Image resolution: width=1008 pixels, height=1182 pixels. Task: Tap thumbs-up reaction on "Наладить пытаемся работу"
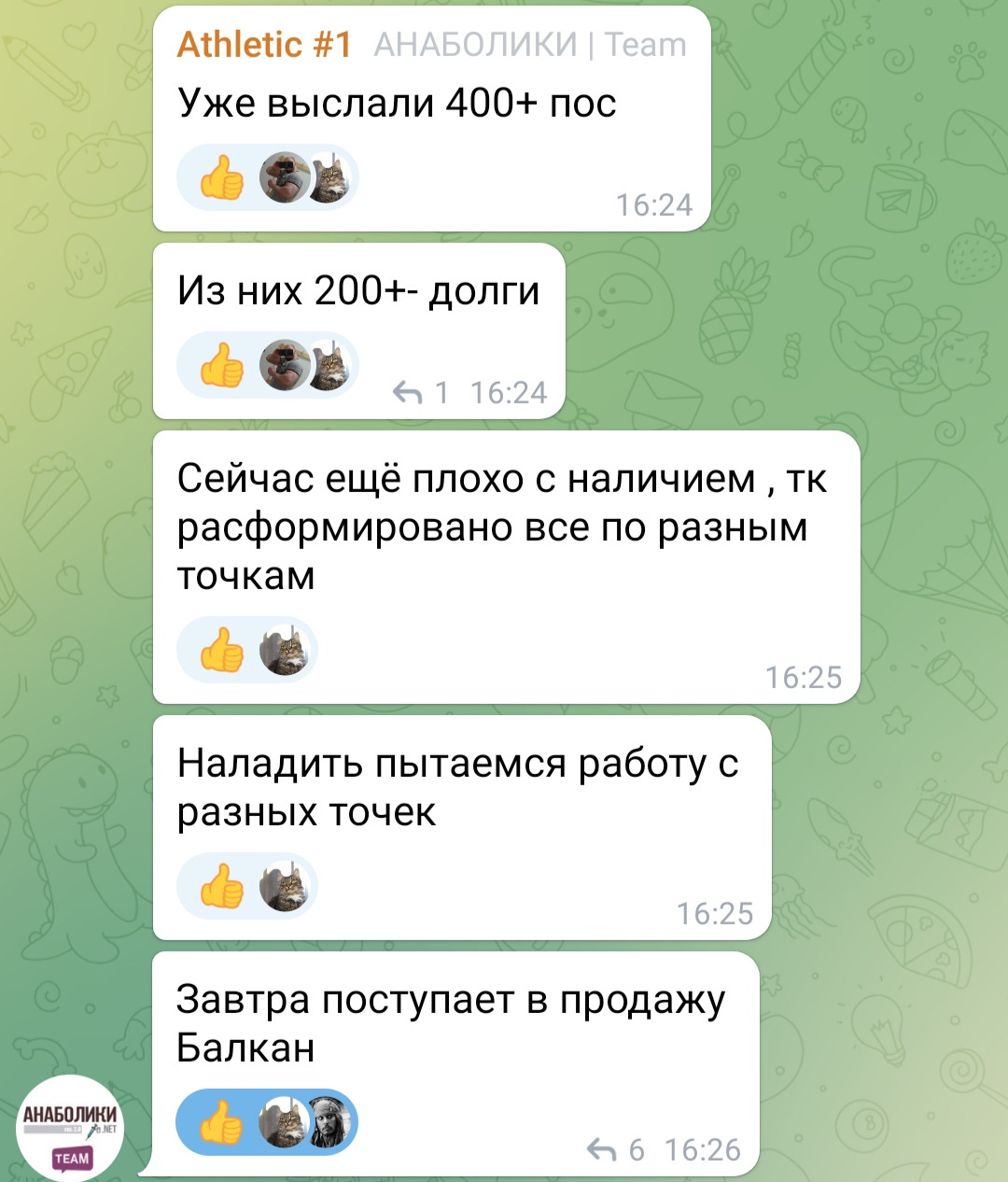click(223, 886)
